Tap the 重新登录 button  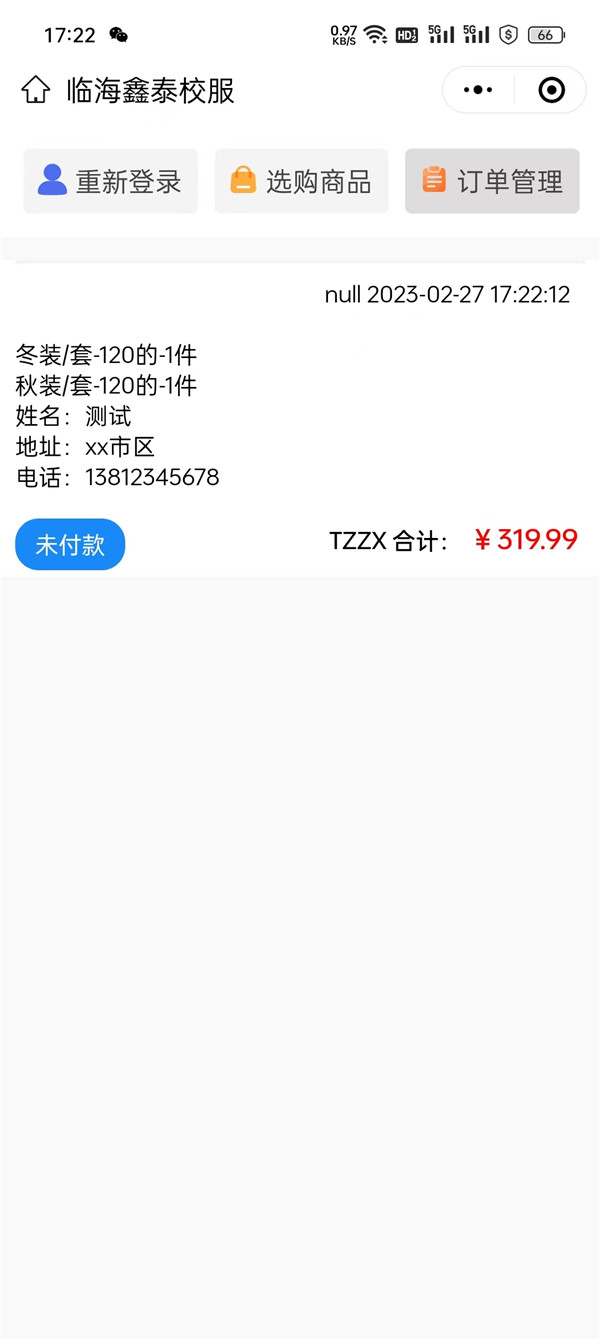tap(110, 181)
